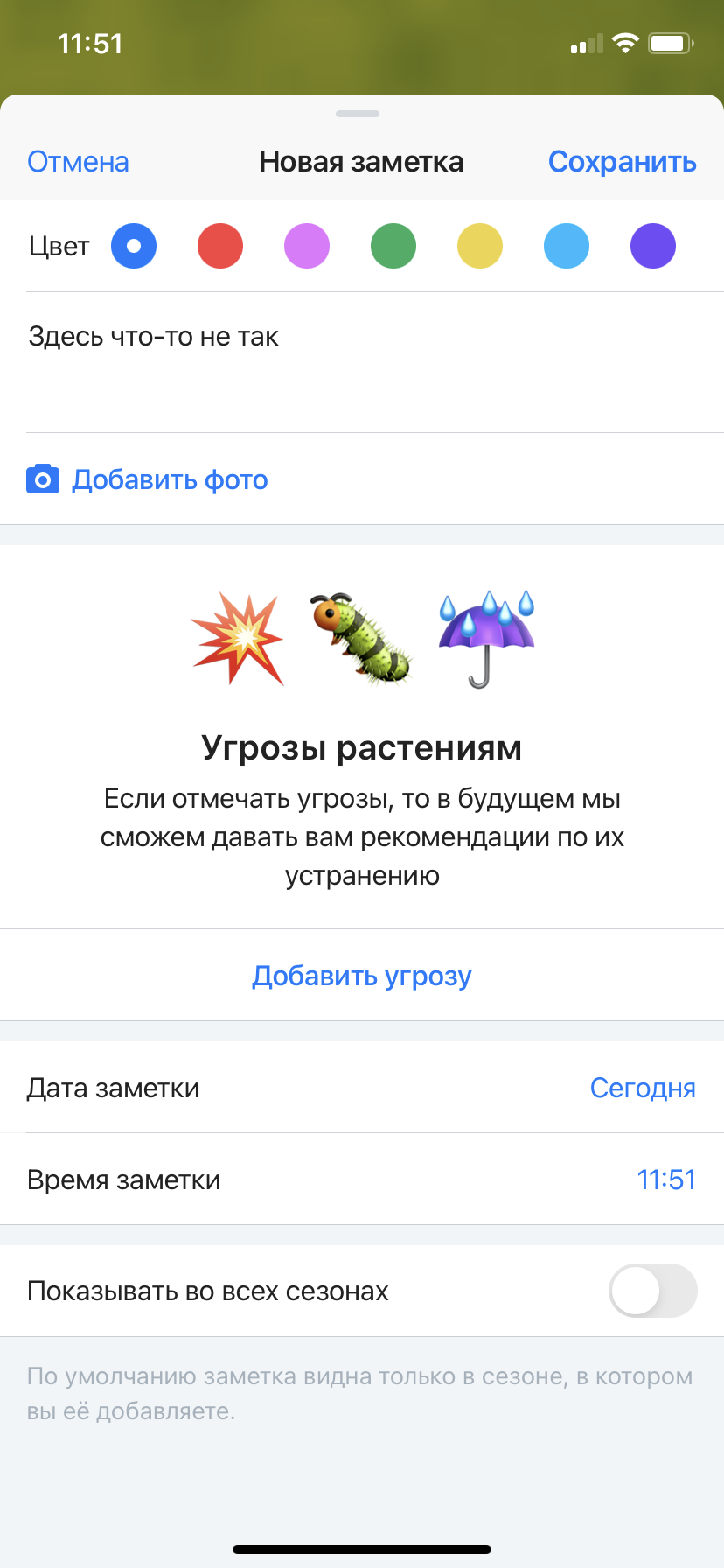Pick the purple color swatch
Image resolution: width=724 pixels, height=1568 pixels.
[653, 246]
